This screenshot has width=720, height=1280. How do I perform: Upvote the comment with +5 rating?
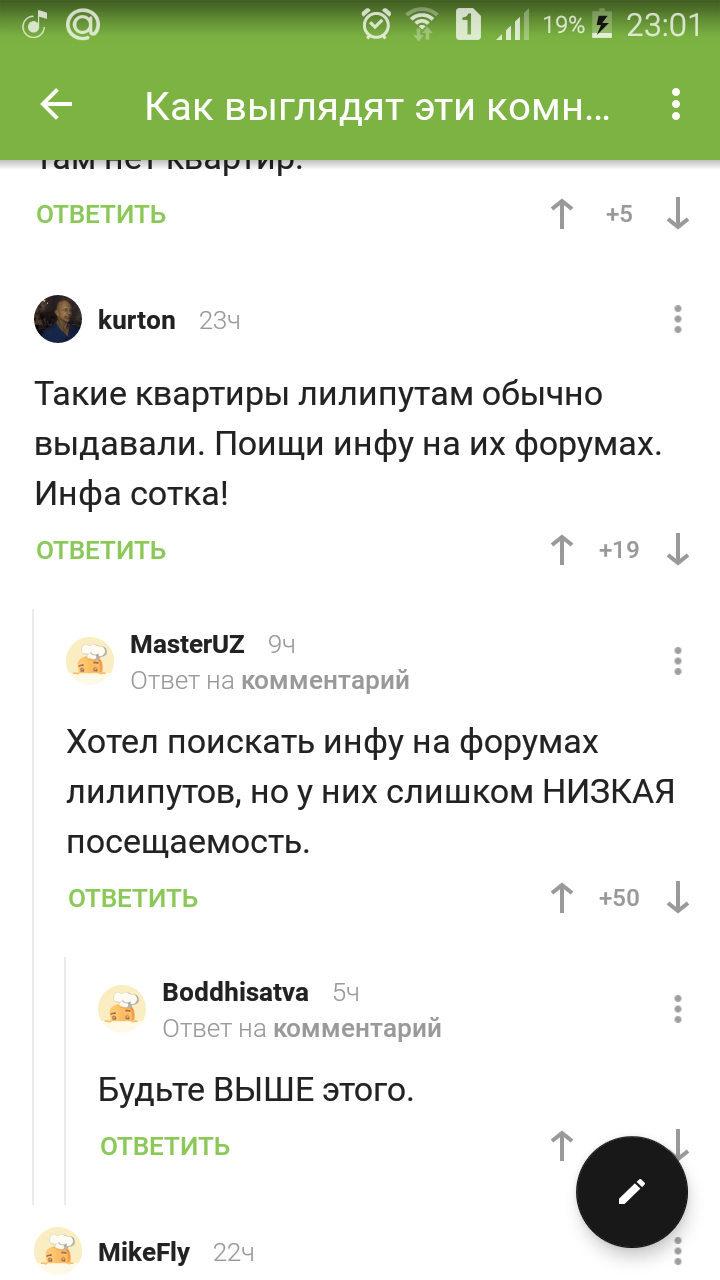pyautogui.click(x=562, y=214)
